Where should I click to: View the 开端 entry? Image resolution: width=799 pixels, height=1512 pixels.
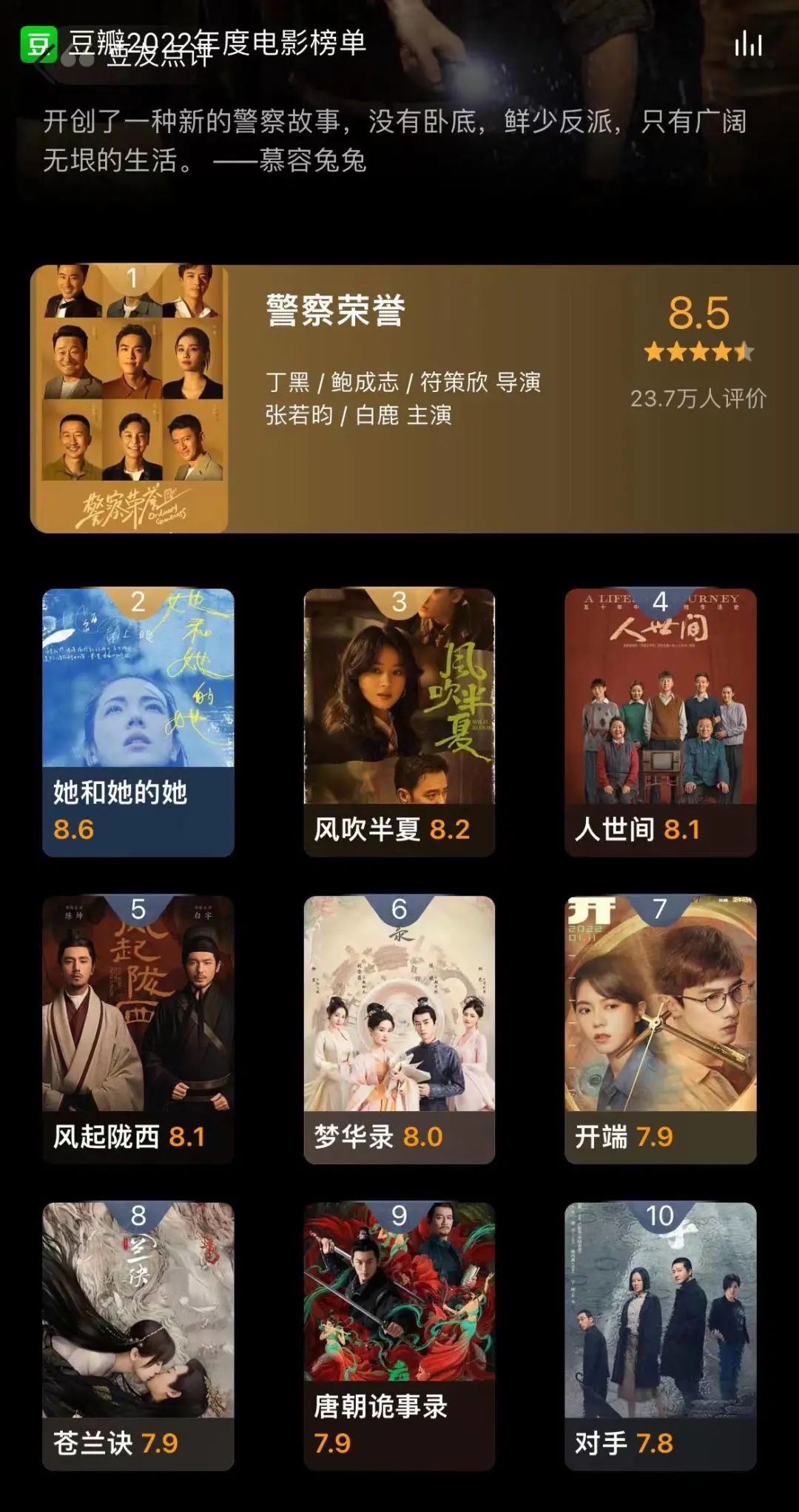pos(660,1029)
